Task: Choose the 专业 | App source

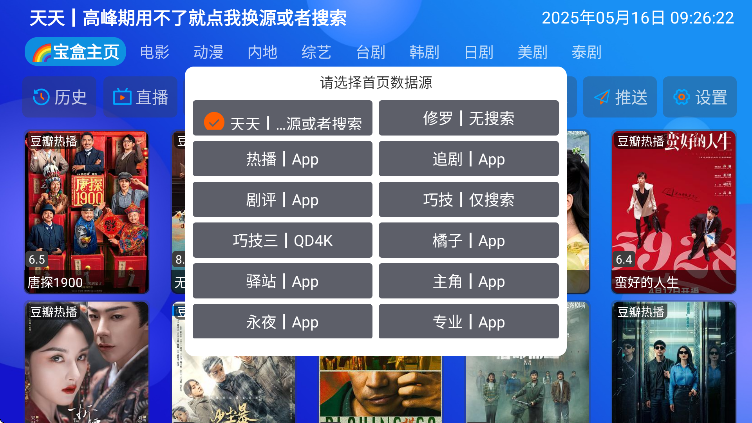Action: pyautogui.click(x=468, y=322)
